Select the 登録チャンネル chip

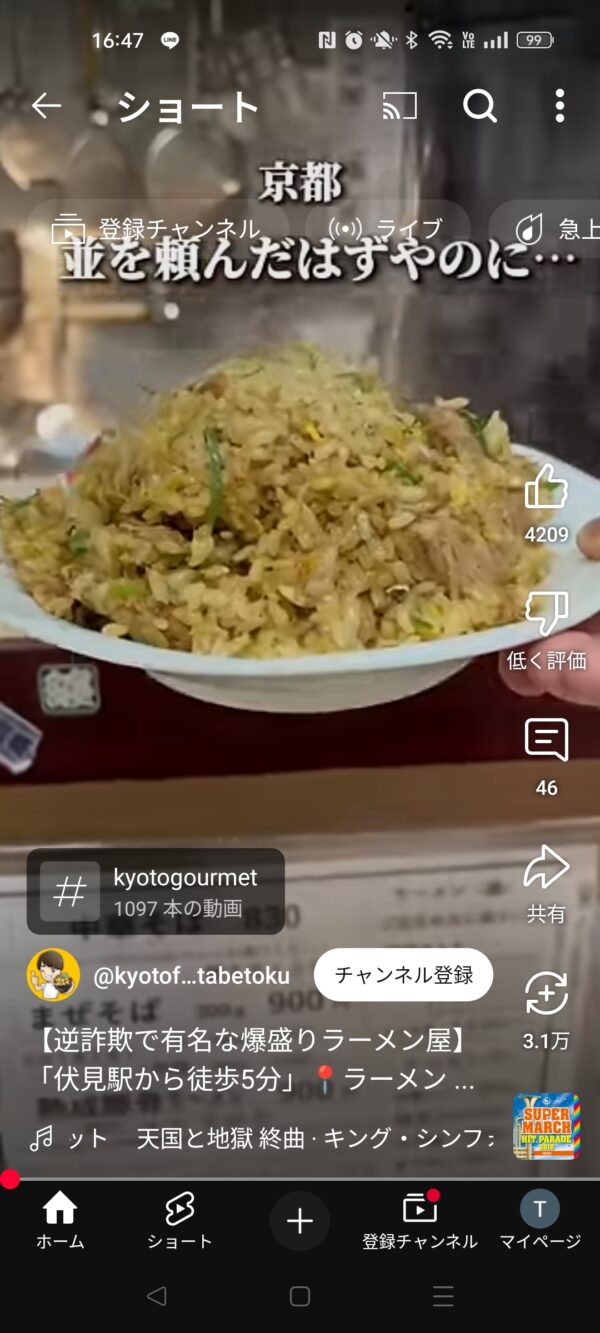point(157,230)
